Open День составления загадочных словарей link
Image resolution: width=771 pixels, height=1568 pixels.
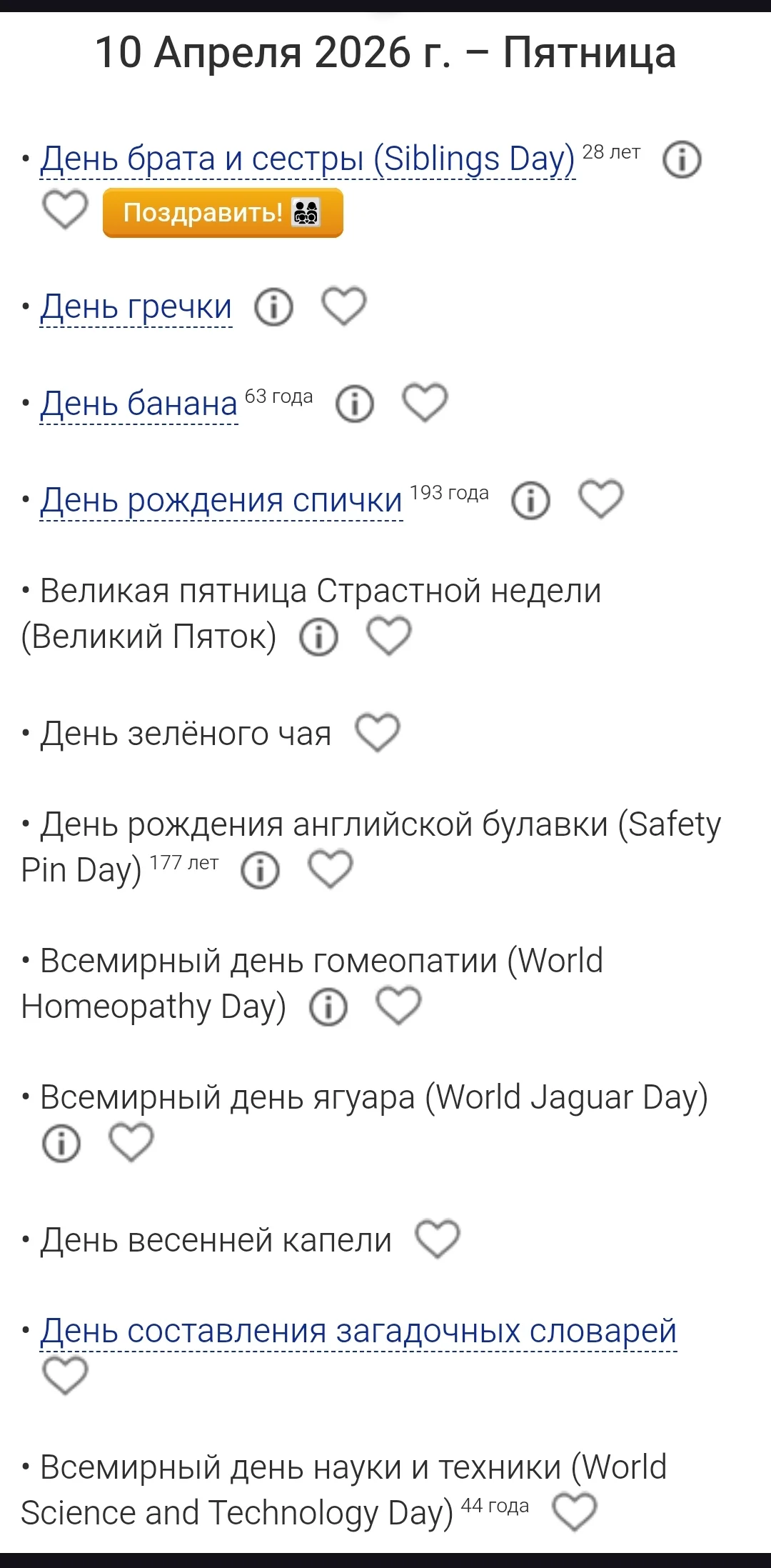[x=358, y=1331]
